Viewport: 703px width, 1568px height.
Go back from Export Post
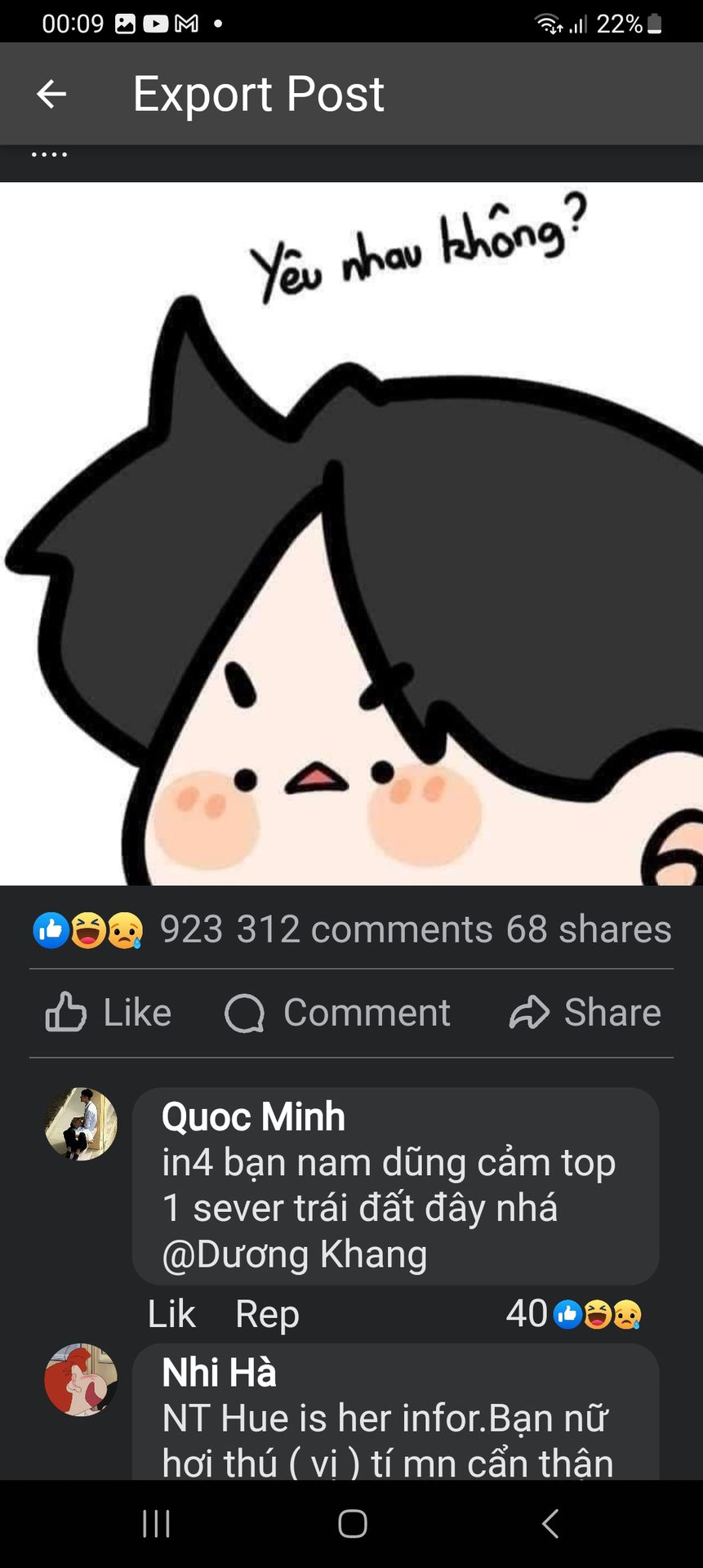click(x=51, y=94)
